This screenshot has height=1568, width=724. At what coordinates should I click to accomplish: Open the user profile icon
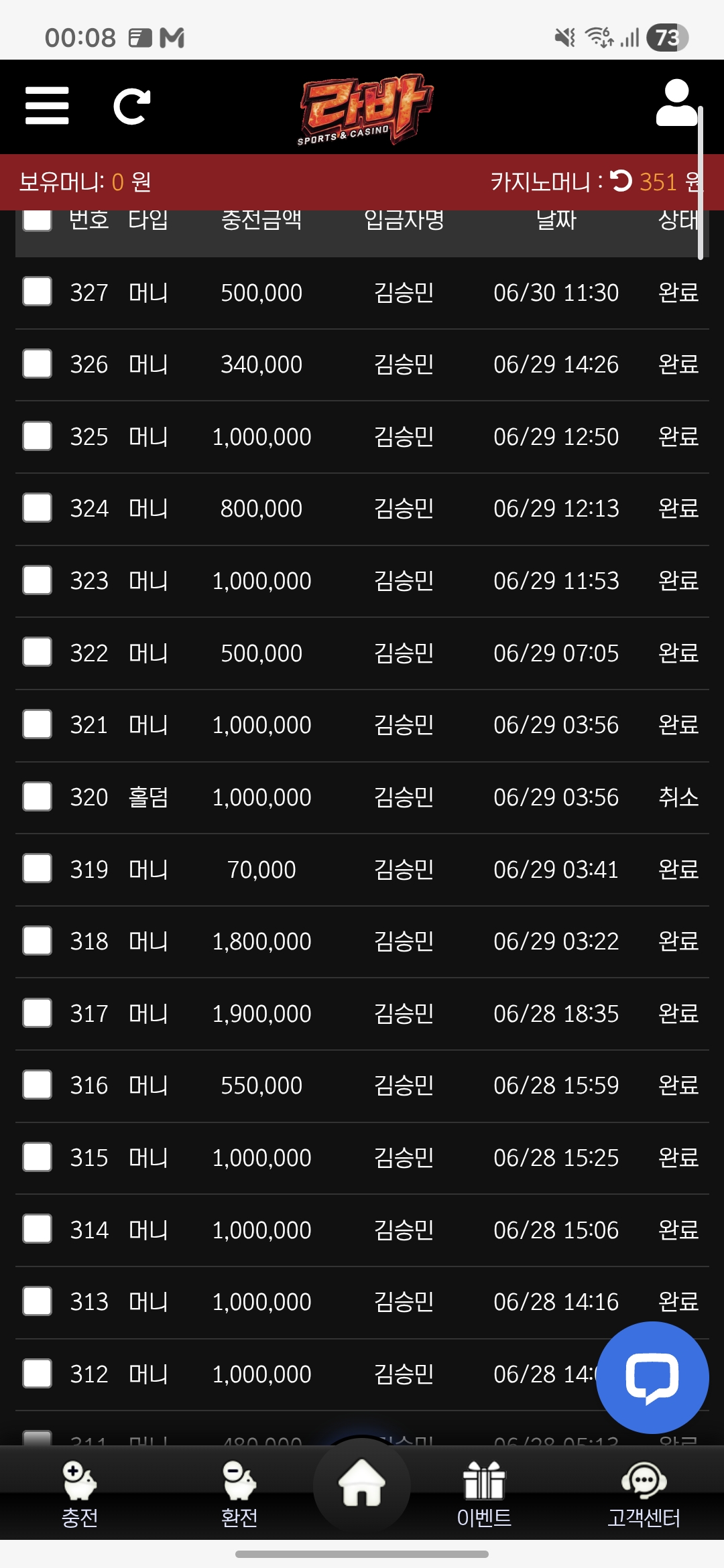tap(677, 103)
